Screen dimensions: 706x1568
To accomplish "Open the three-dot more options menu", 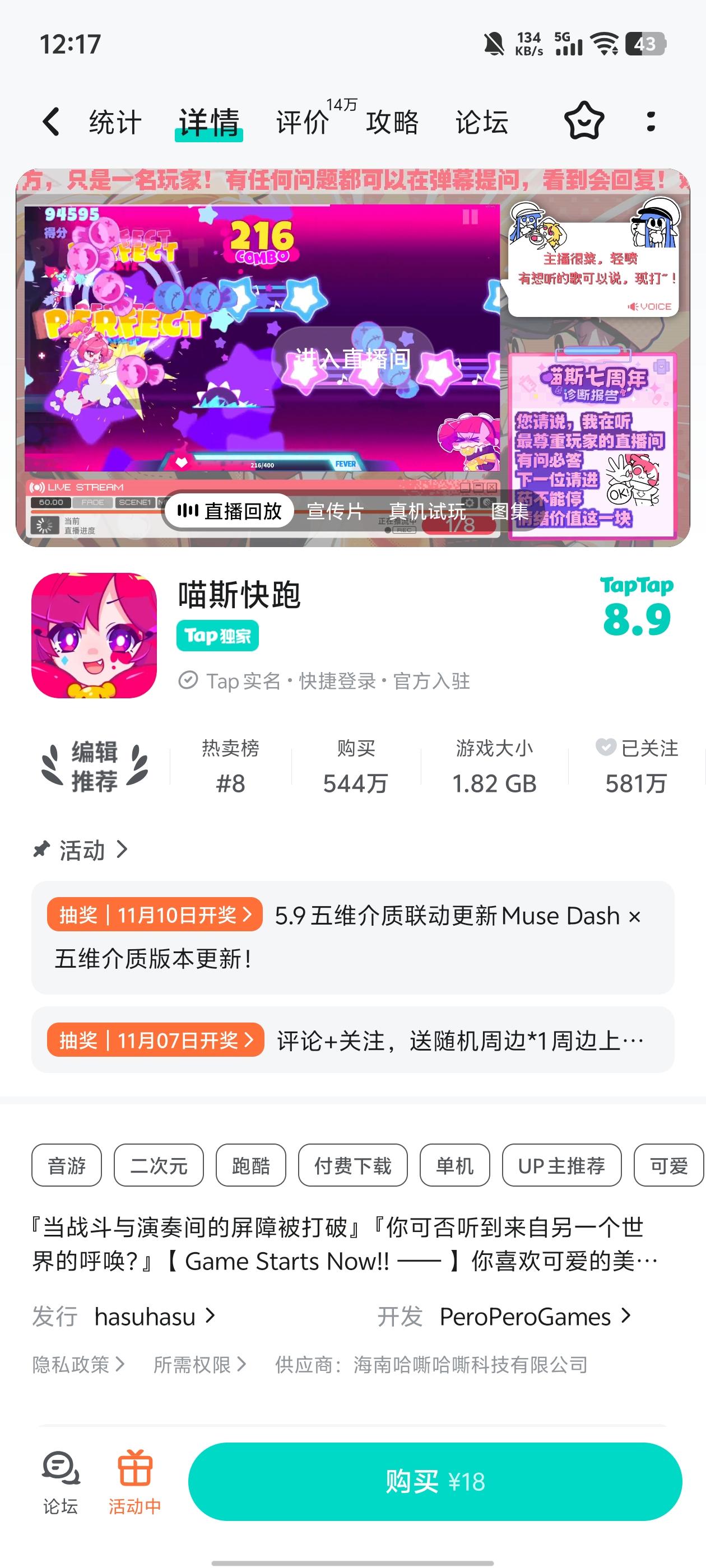I will click(x=651, y=121).
